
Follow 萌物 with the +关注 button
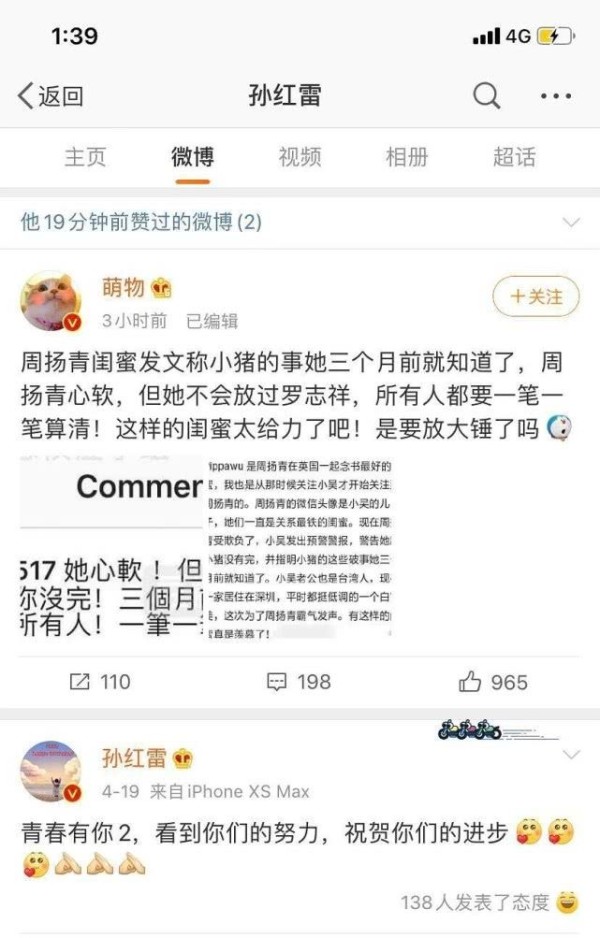[x=535, y=297]
